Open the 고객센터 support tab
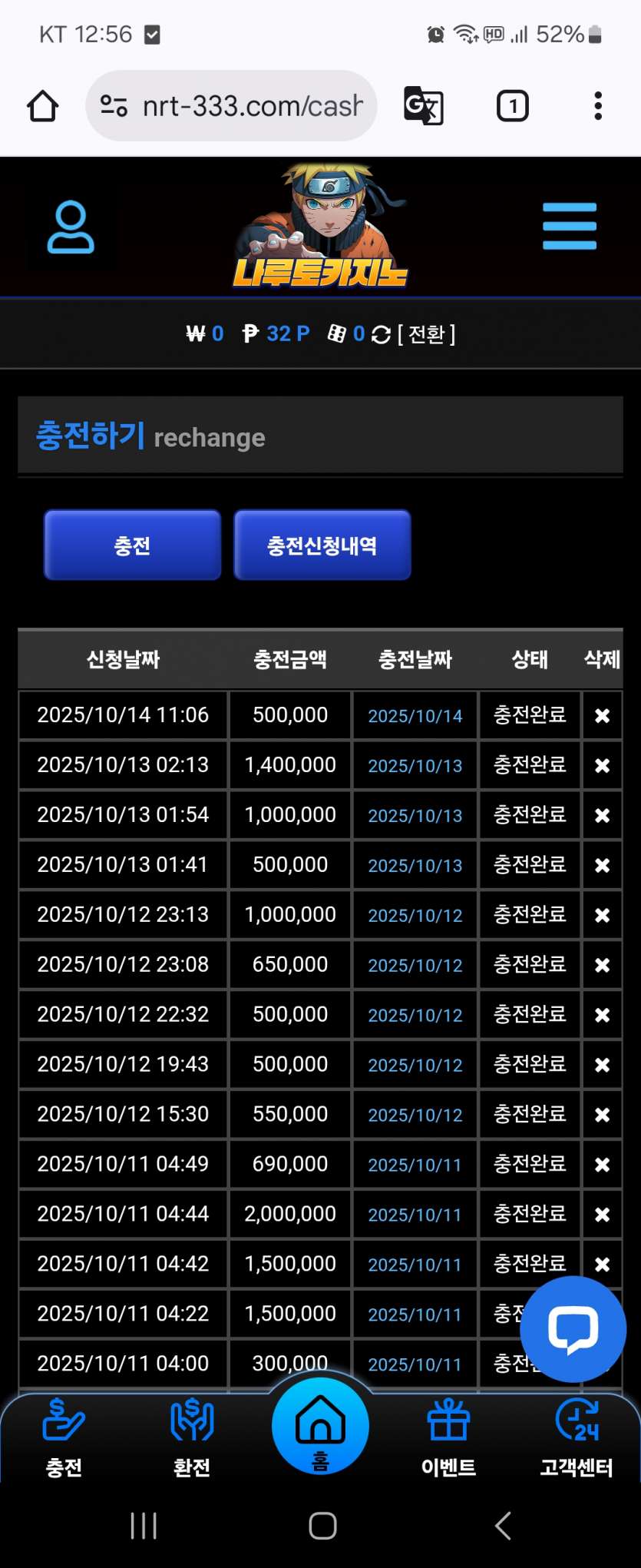Image resolution: width=641 pixels, height=1568 pixels. point(577,1438)
